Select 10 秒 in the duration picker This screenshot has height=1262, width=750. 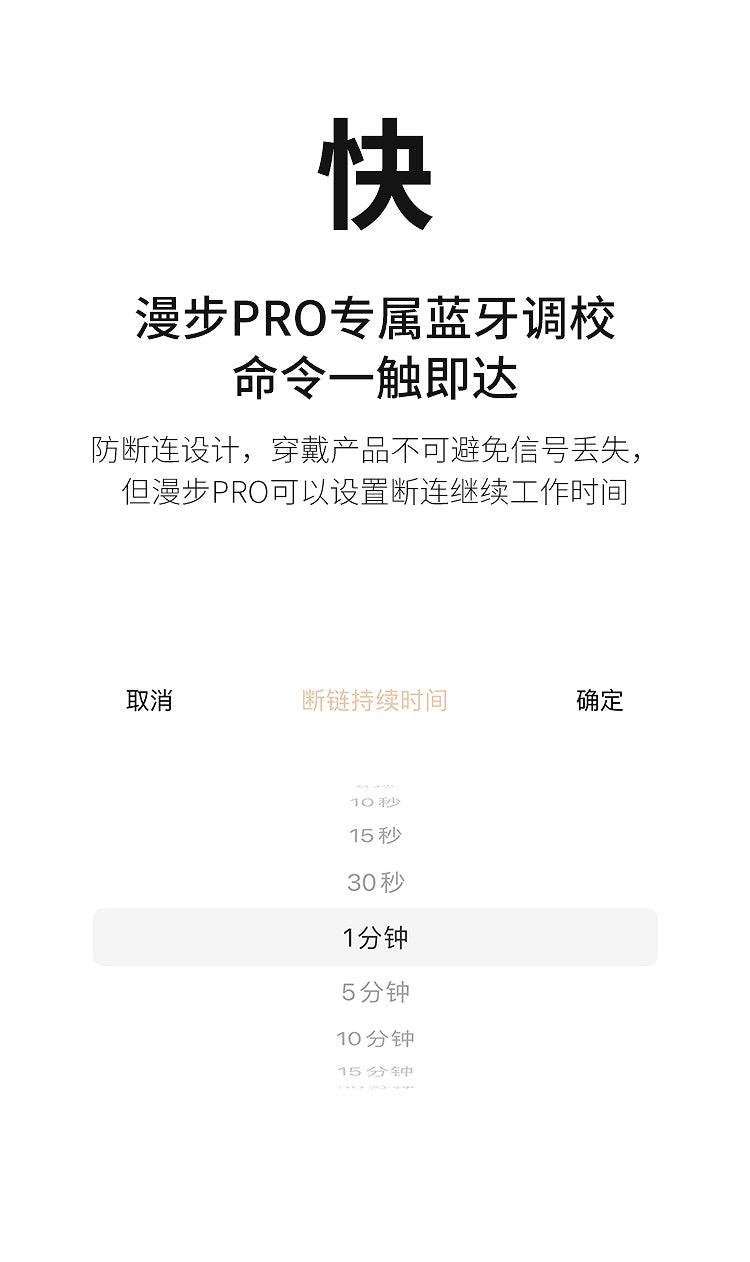coord(375,803)
